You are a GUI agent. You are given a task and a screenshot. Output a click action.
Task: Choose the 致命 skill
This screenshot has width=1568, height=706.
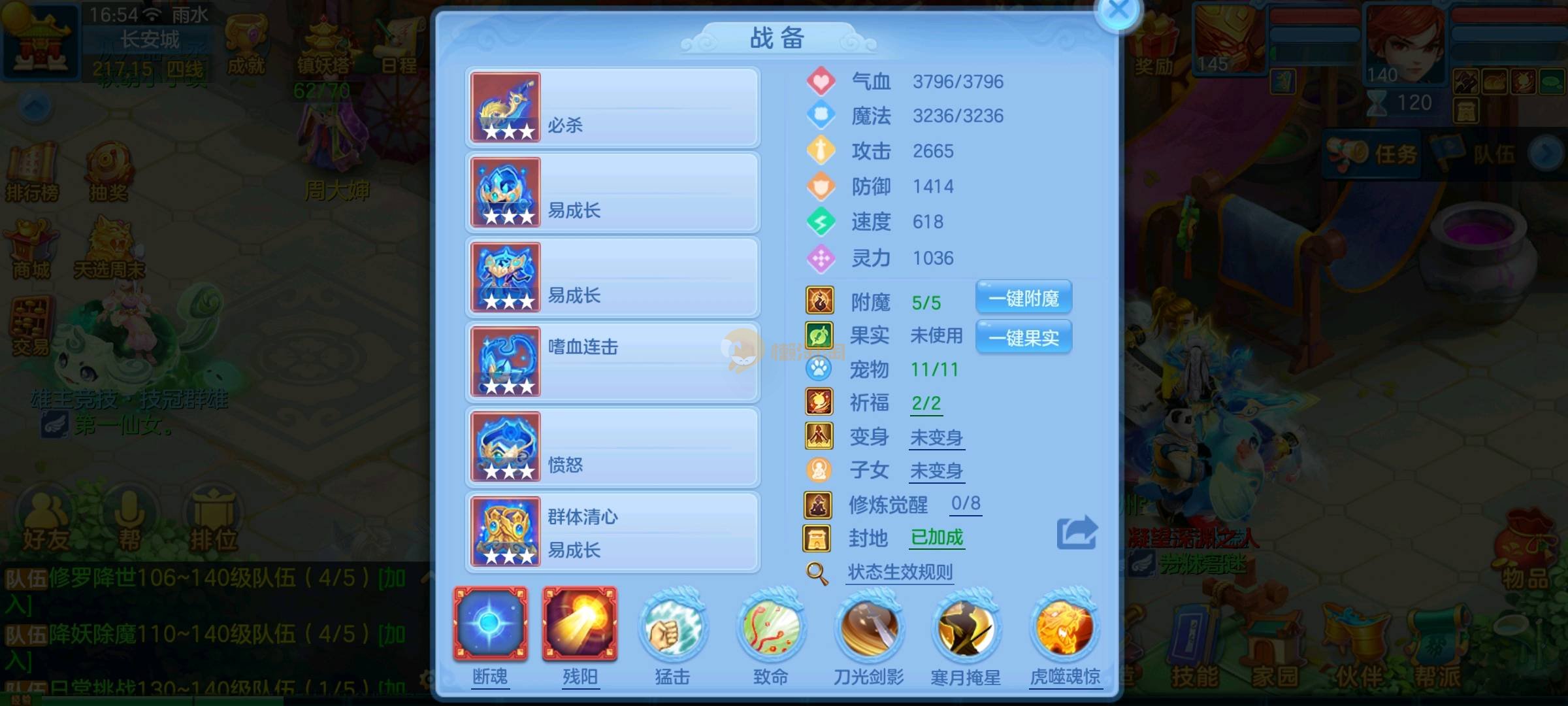(x=771, y=629)
